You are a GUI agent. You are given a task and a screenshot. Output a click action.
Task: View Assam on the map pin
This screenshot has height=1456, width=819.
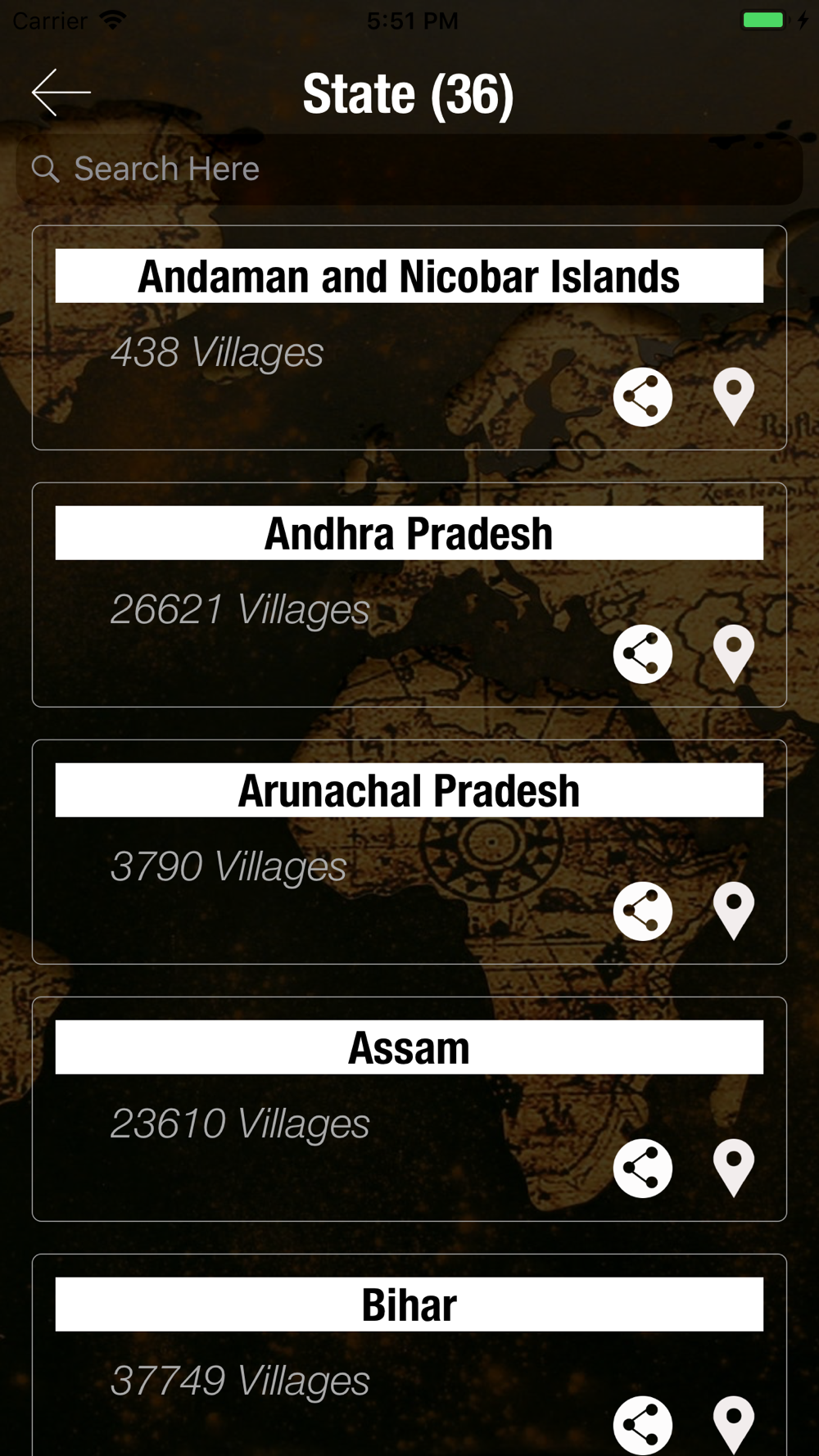tap(734, 1169)
